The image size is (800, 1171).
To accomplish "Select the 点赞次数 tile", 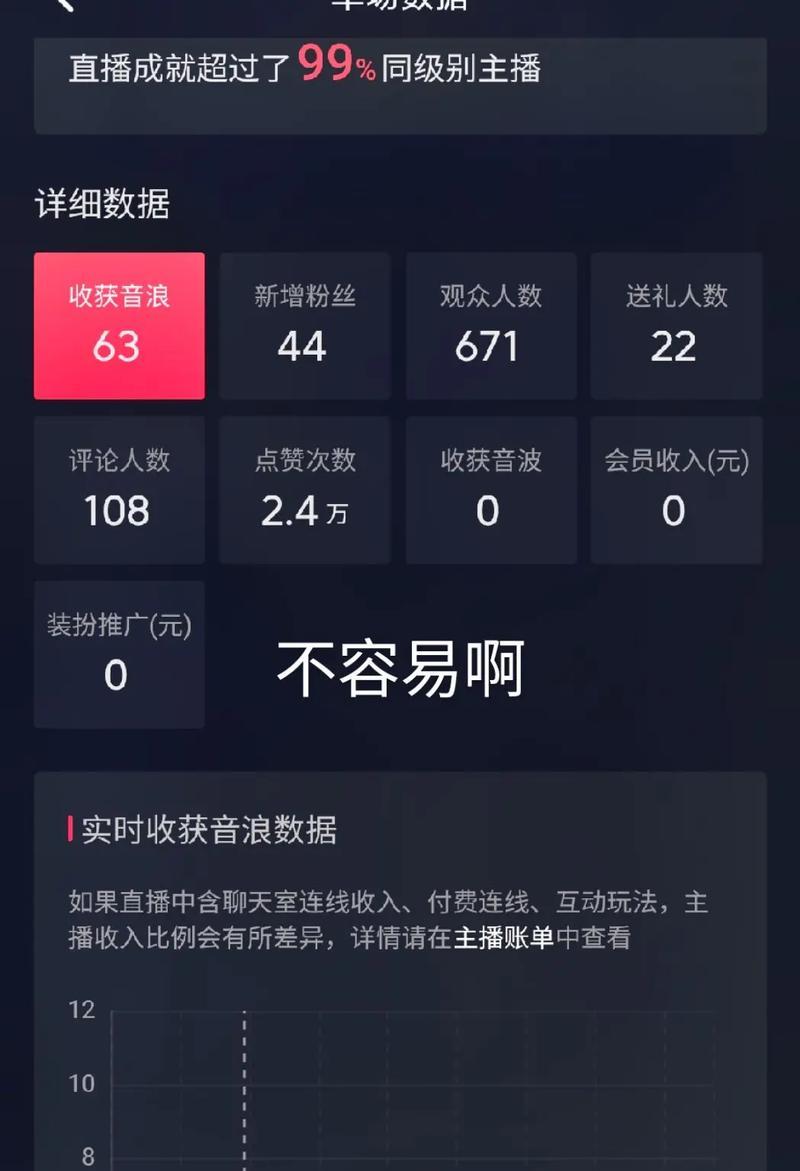I will (x=304, y=490).
